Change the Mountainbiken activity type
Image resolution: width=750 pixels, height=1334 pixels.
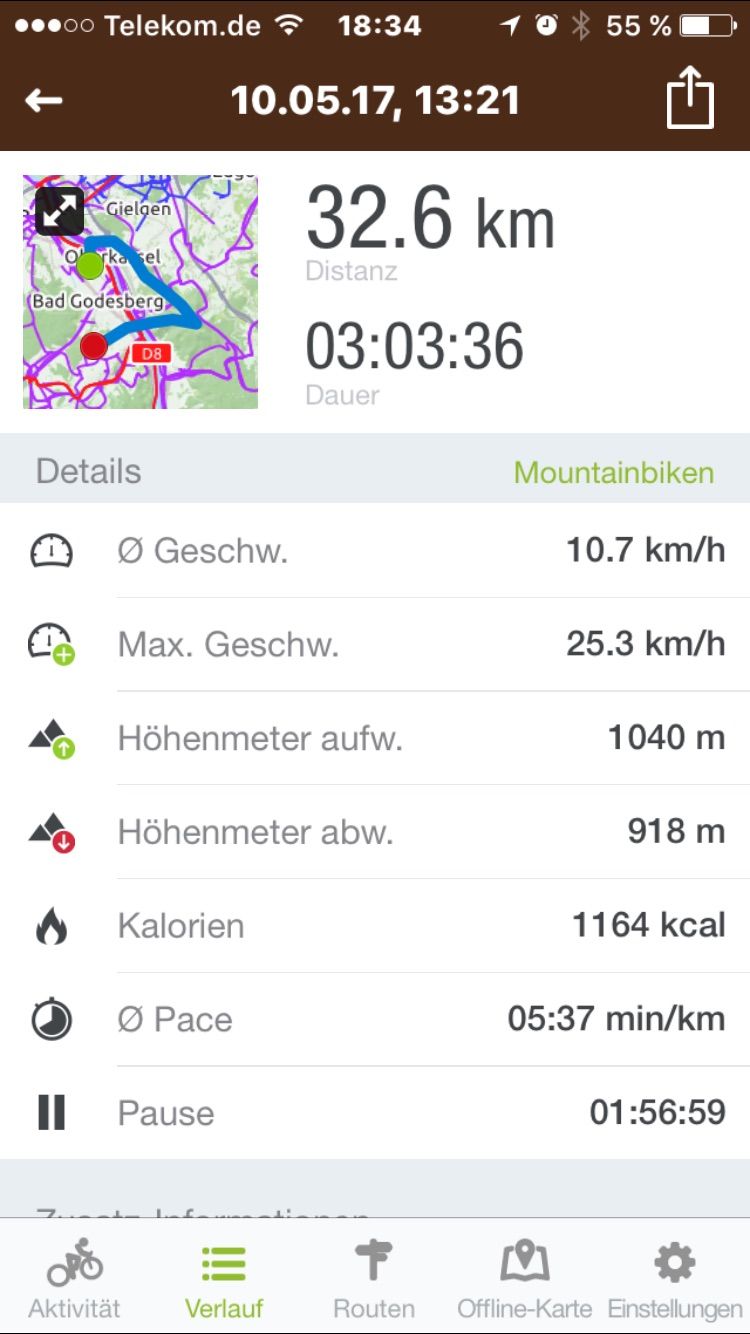tap(613, 472)
